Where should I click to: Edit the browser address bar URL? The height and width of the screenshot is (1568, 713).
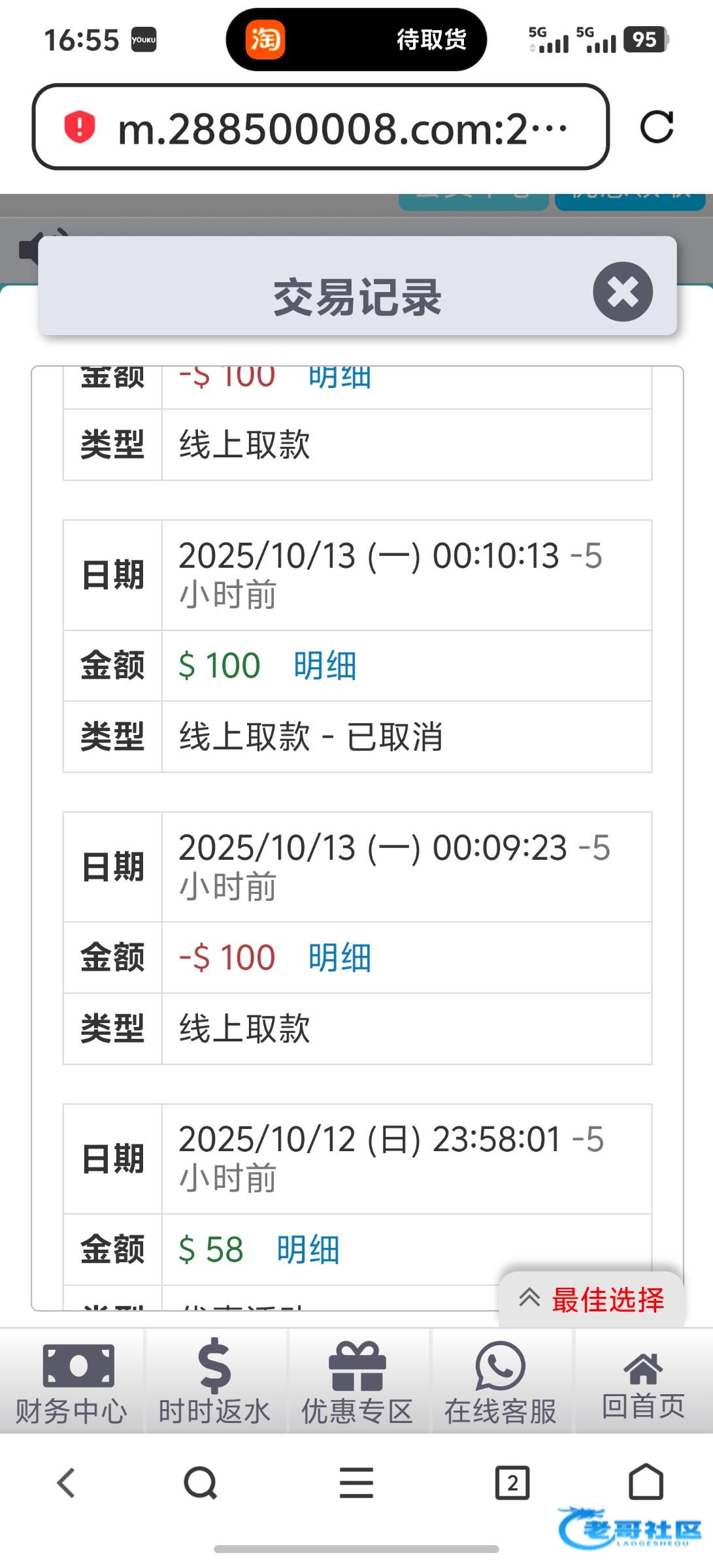pyautogui.click(x=320, y=127)
